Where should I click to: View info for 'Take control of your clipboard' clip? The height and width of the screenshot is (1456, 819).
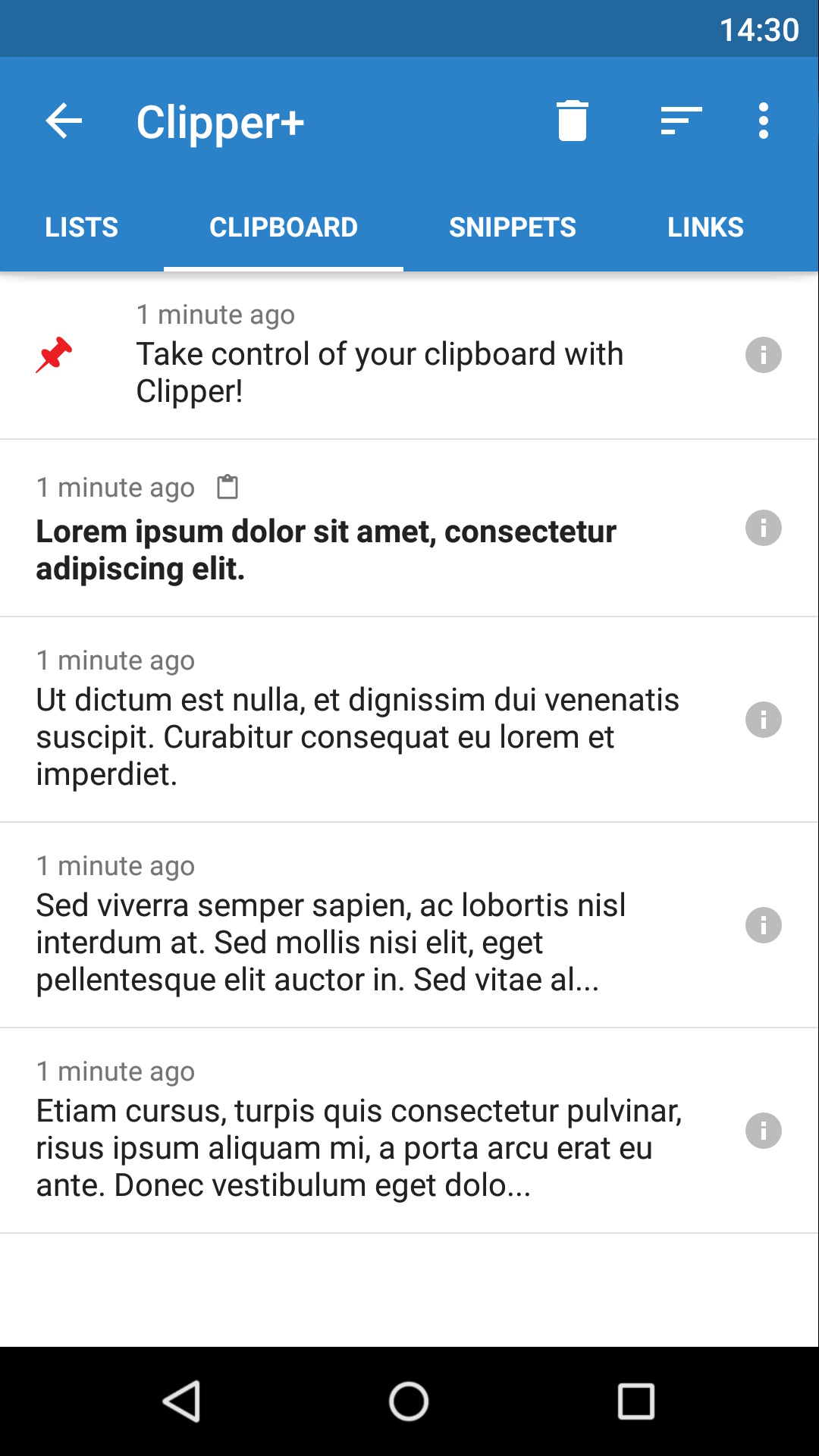pyautogui.click(x=763, y=355)
